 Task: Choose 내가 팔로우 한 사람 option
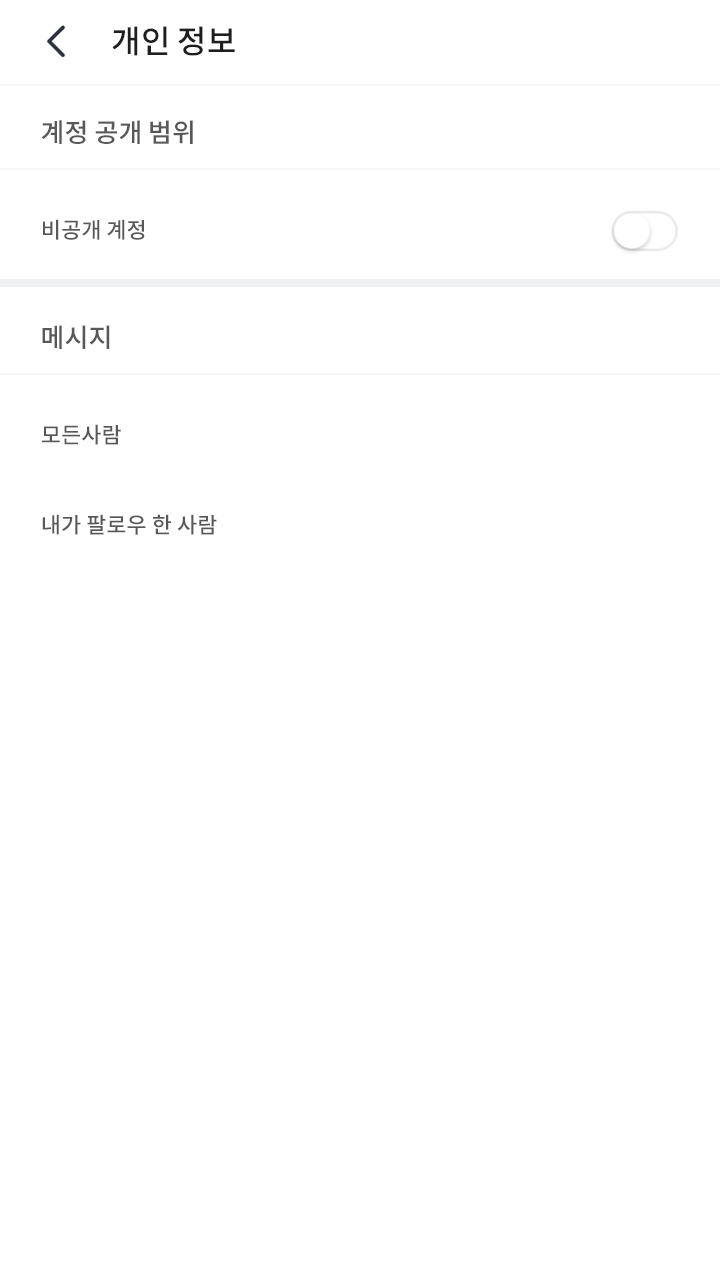[x=129, y=525]
